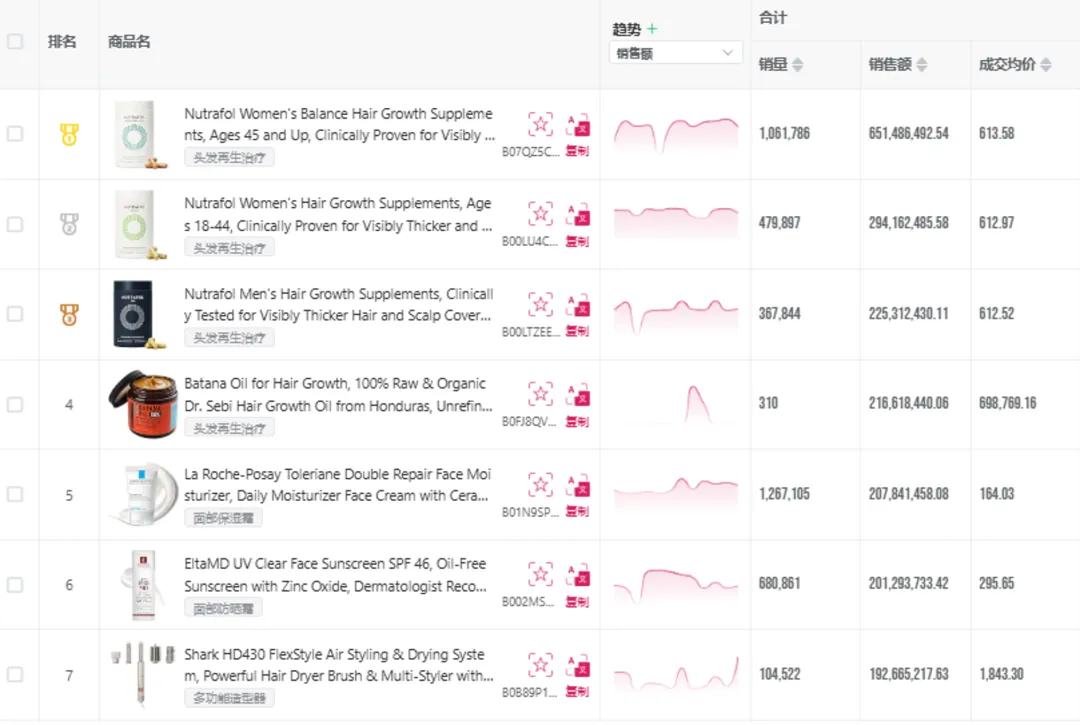Image resolution: width=1080 pixels, height=725 pixels.
Task: Select the Nutrafol Women's Balance row checkbox
Action: (15, 134)
